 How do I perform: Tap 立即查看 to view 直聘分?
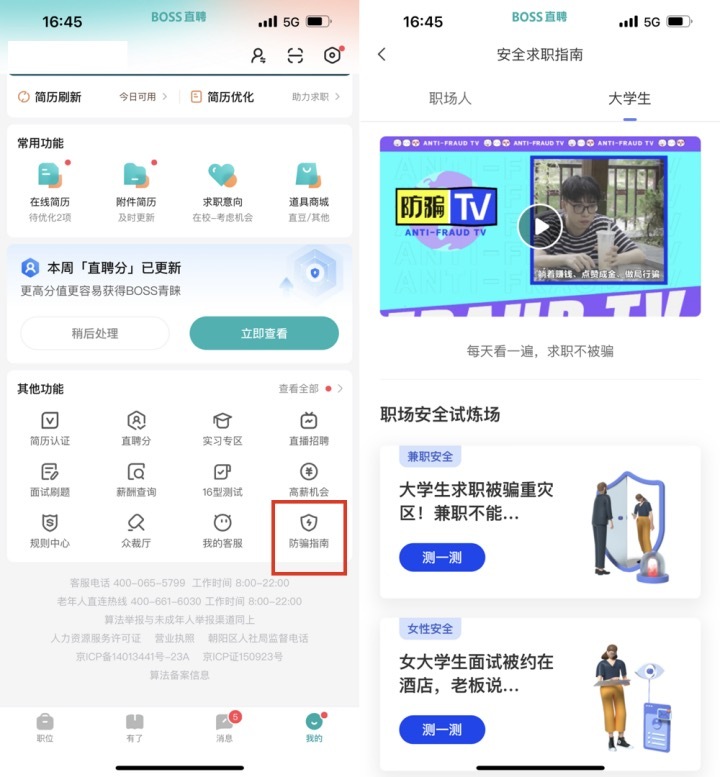click(x=264, y=333)
